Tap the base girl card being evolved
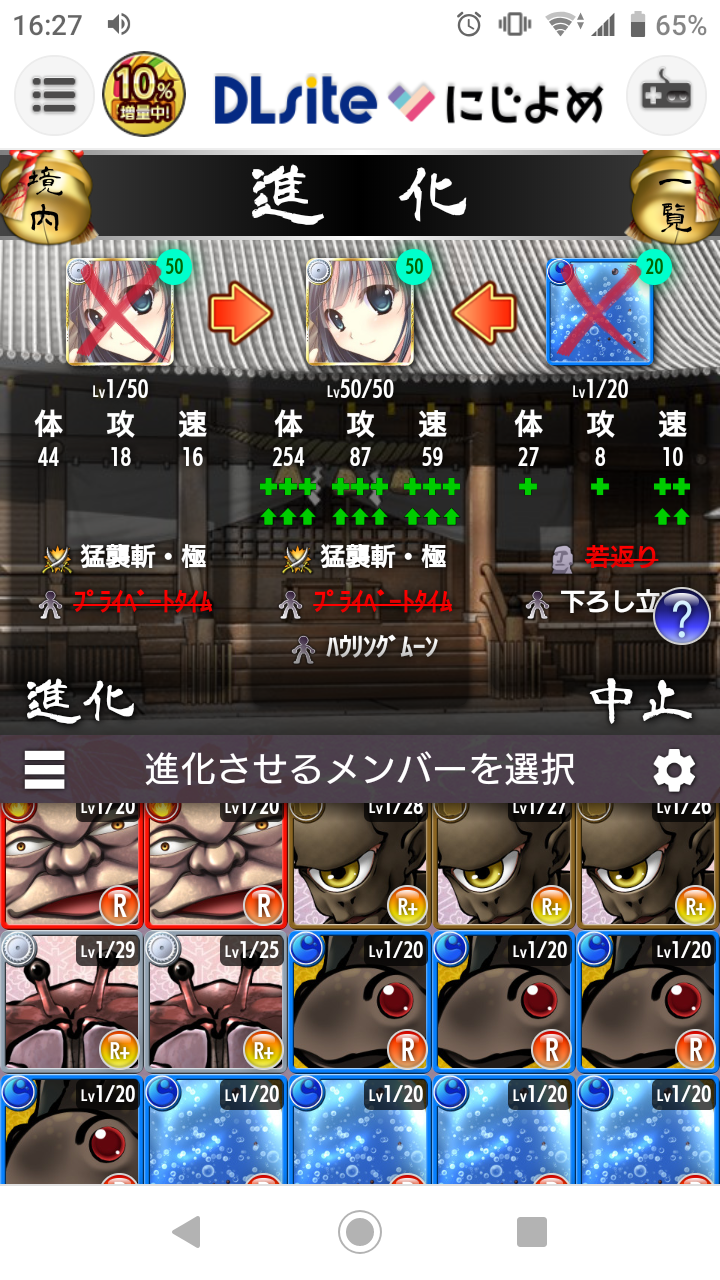This screenshot has height=1280, width=720. [x=120, y=312]
